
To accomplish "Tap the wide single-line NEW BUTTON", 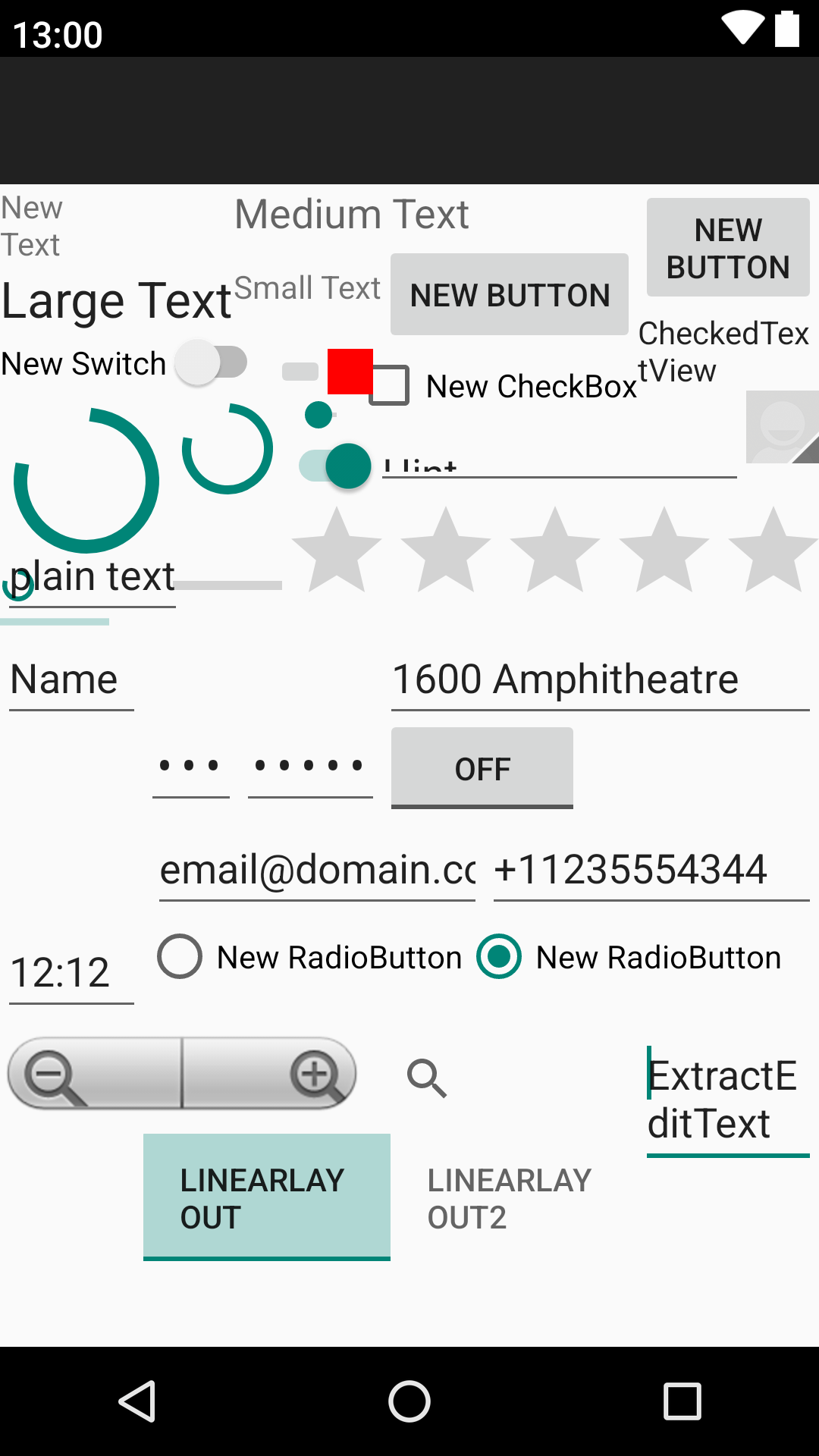I will click(510, 295).
